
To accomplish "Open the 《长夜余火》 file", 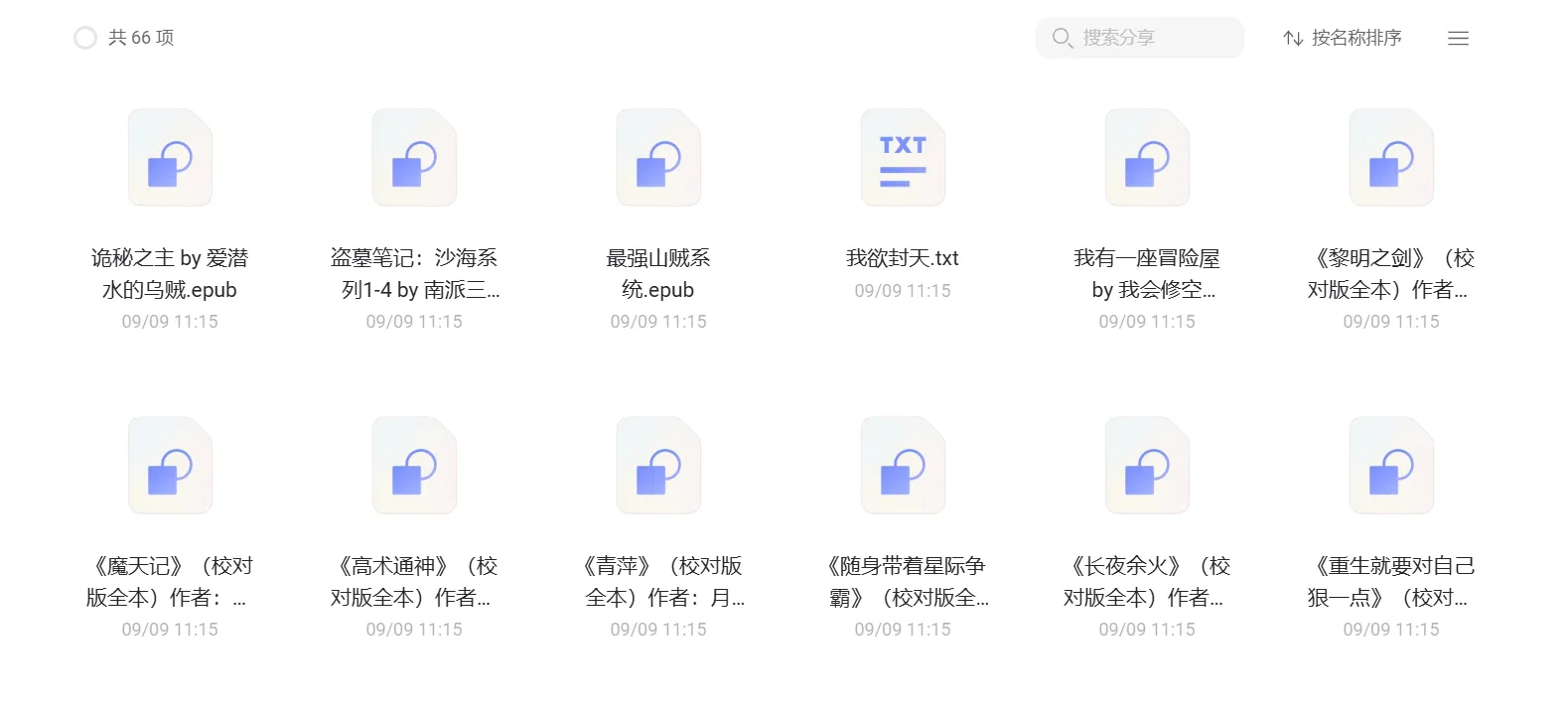I will tap(1147, 466).
